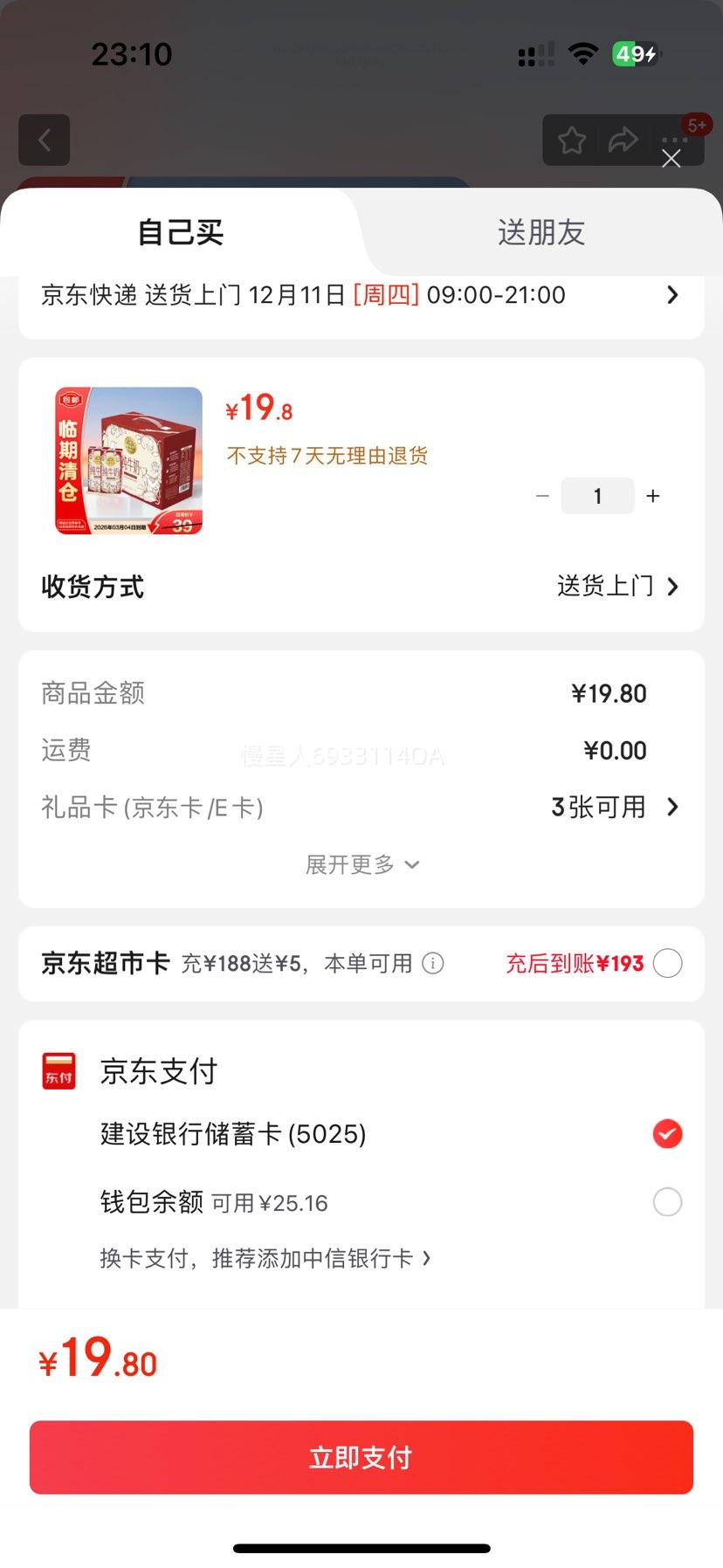Tap the back arrow at top left
This screenshot has height=1568, width=723.
(44, 140)
